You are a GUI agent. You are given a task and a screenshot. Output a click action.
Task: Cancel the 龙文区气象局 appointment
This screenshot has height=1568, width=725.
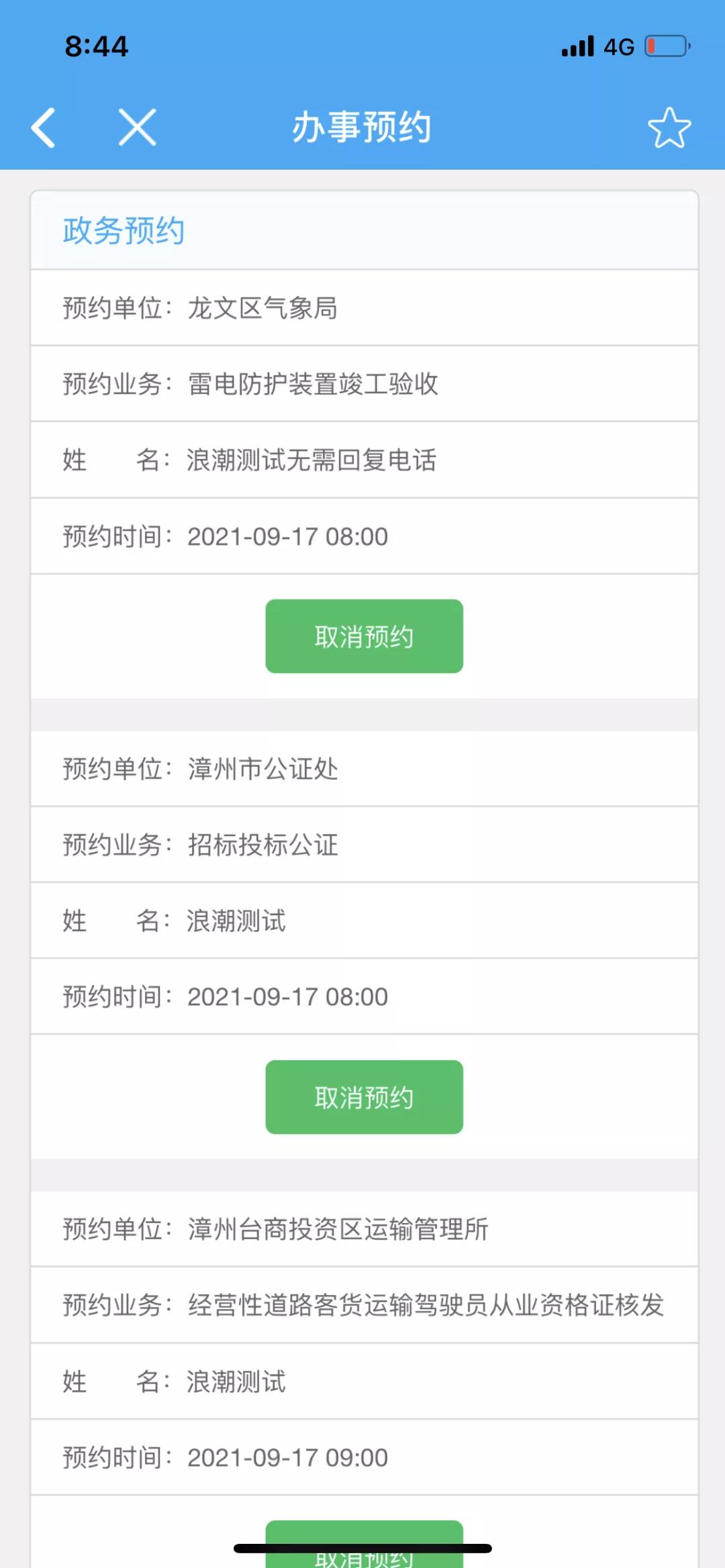point(364,636)
